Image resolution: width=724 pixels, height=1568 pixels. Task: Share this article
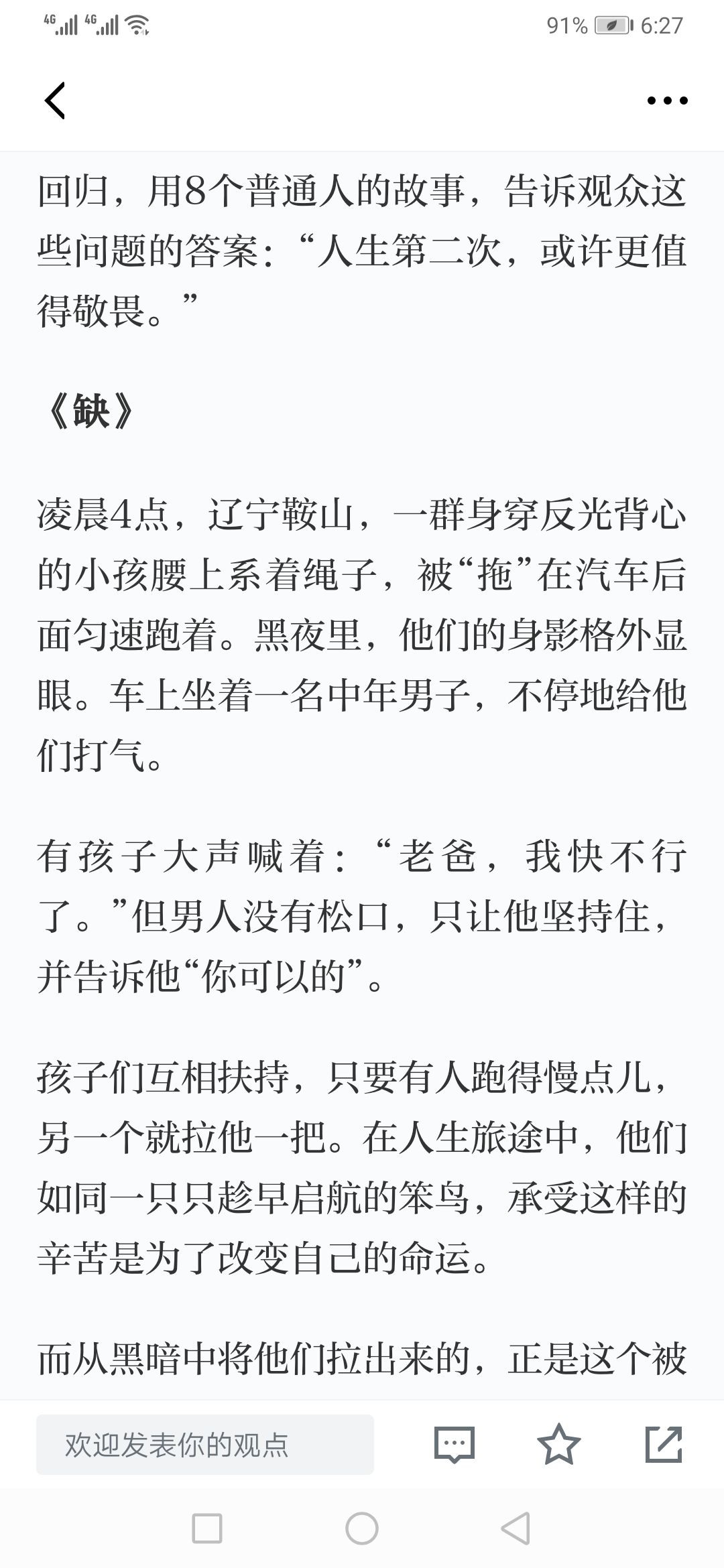tap(664, 1444)
